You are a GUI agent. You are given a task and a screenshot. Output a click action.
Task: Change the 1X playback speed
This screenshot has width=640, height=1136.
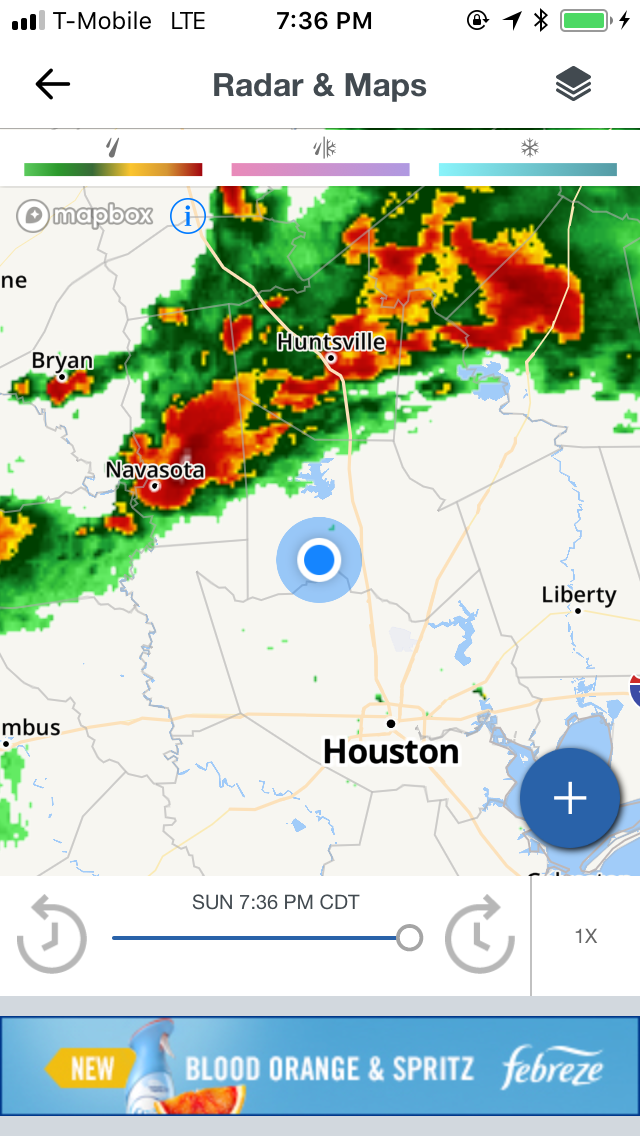click(586, 936)
